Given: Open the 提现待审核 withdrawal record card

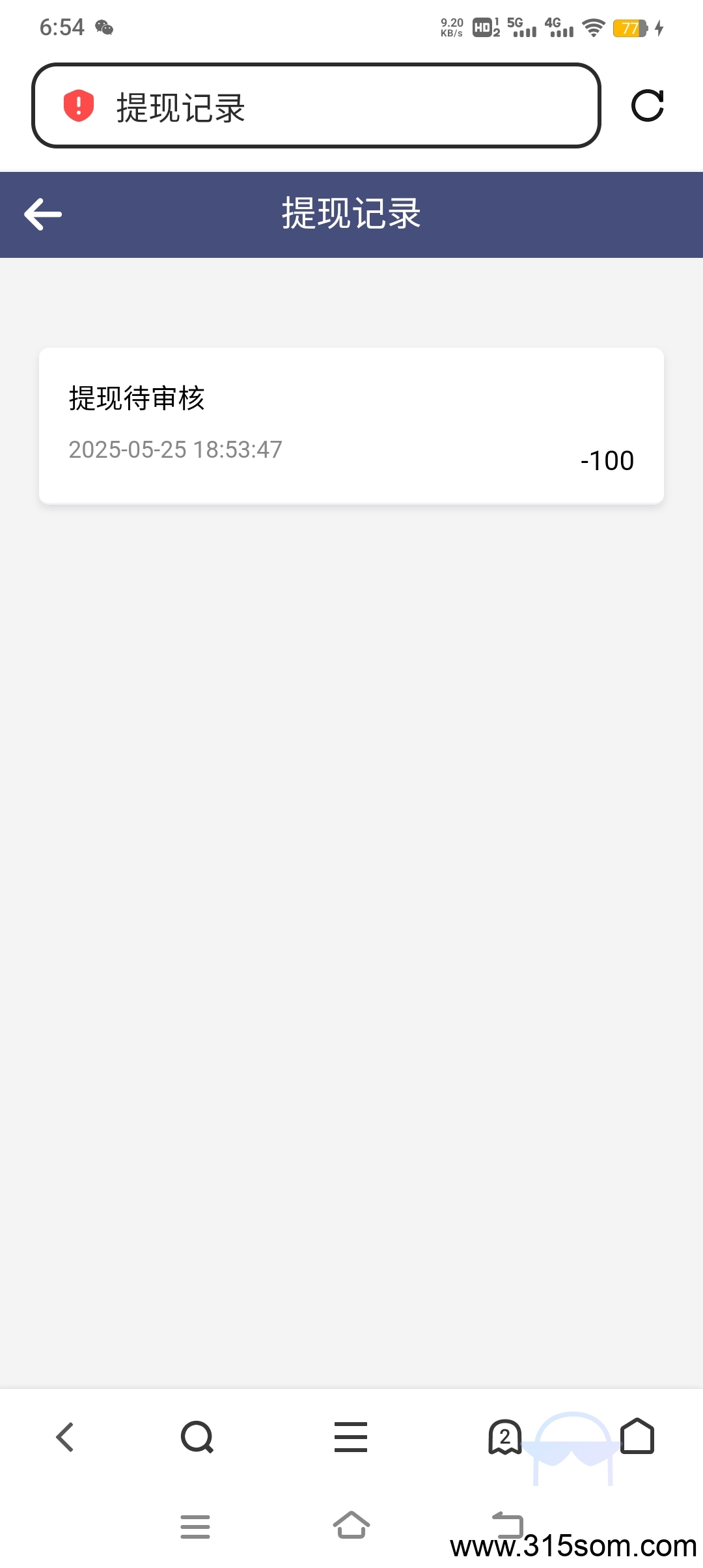Looking at the screenshot, I should [351, 425].
